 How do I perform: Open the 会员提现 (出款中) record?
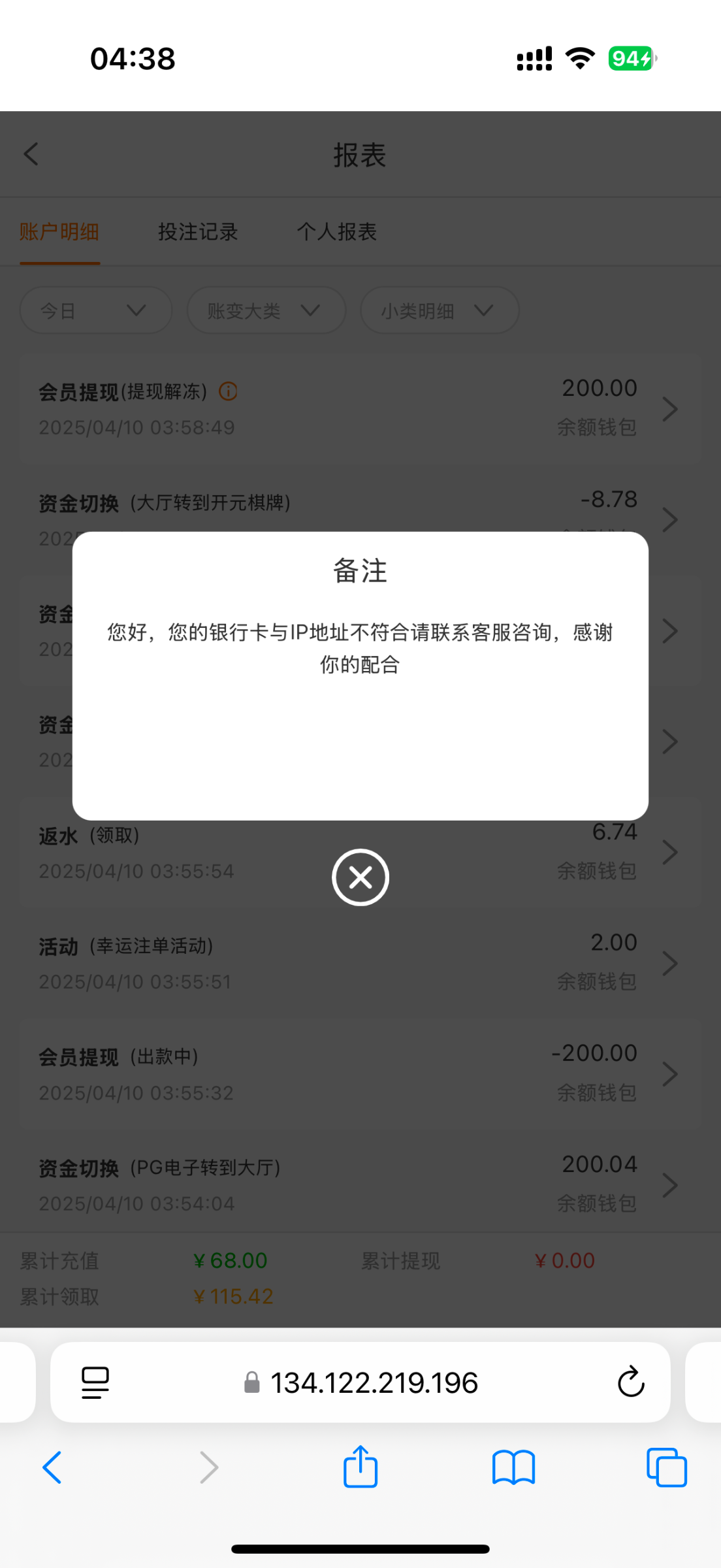360,1074
